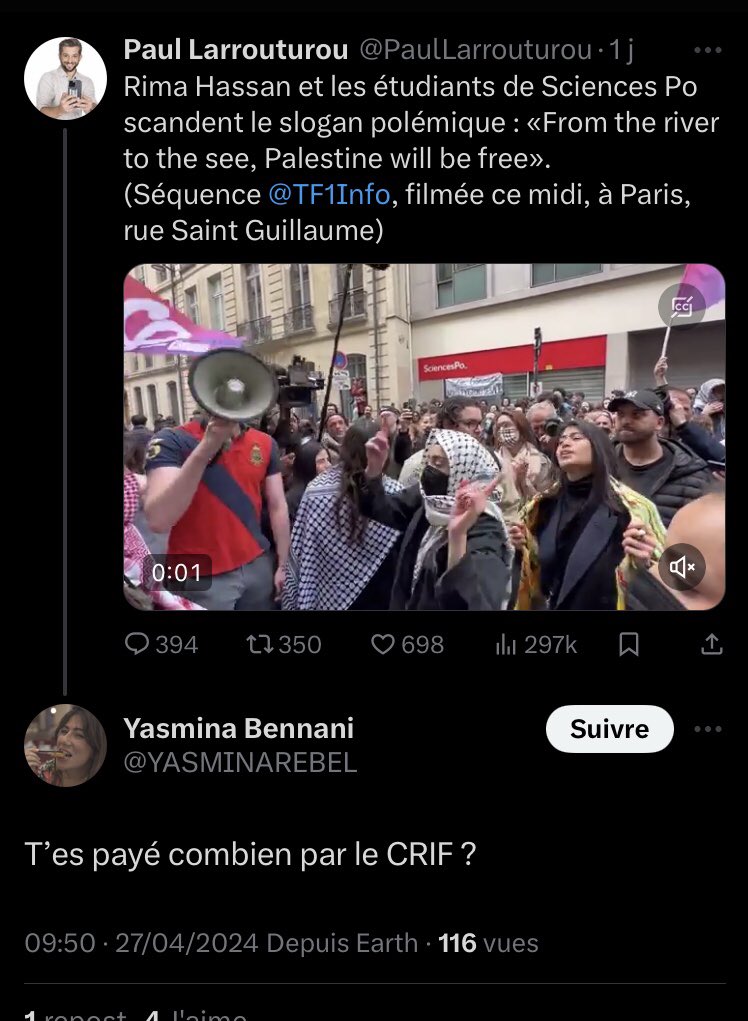Open overflow menu on Paul Larrouturou's post
Image resolution: width=748 pixels, height=1021 pixels.
coord(707,50)
